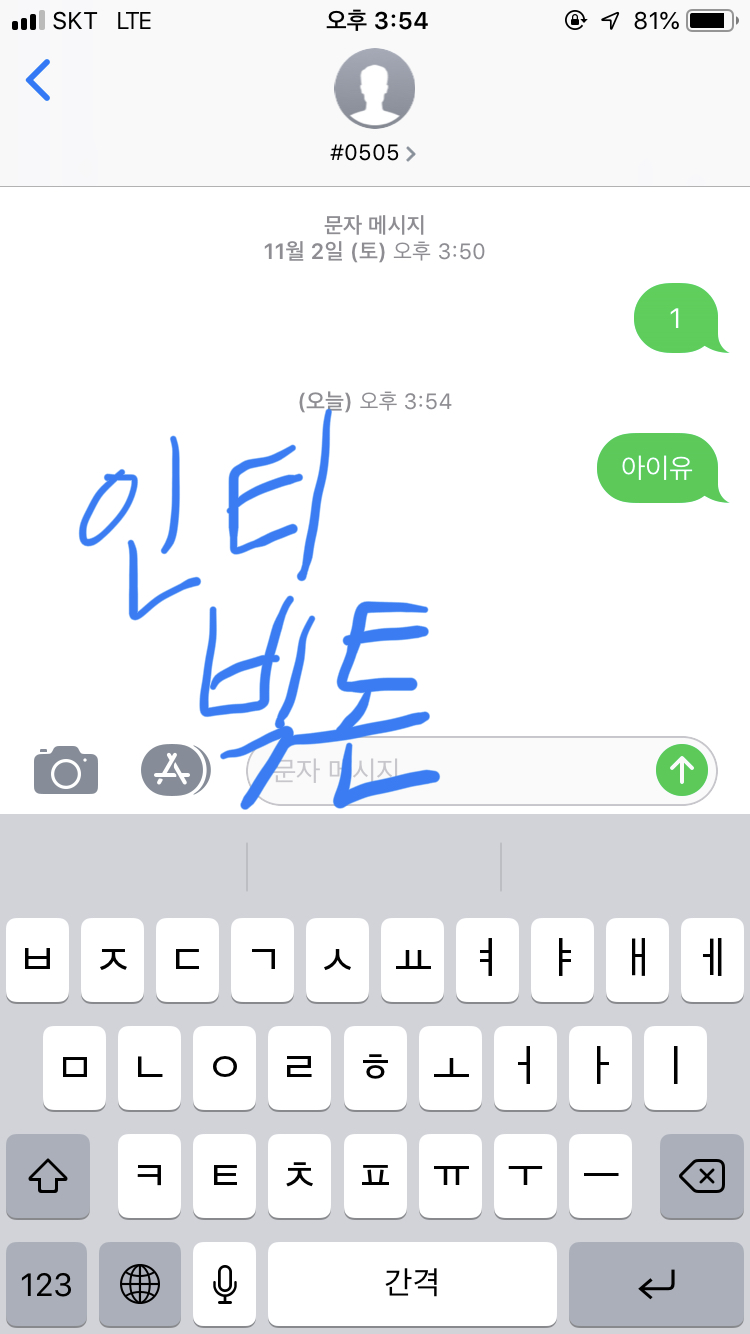
Task: Switch keyboard to numbers with 123 key
Action: 47,1283
